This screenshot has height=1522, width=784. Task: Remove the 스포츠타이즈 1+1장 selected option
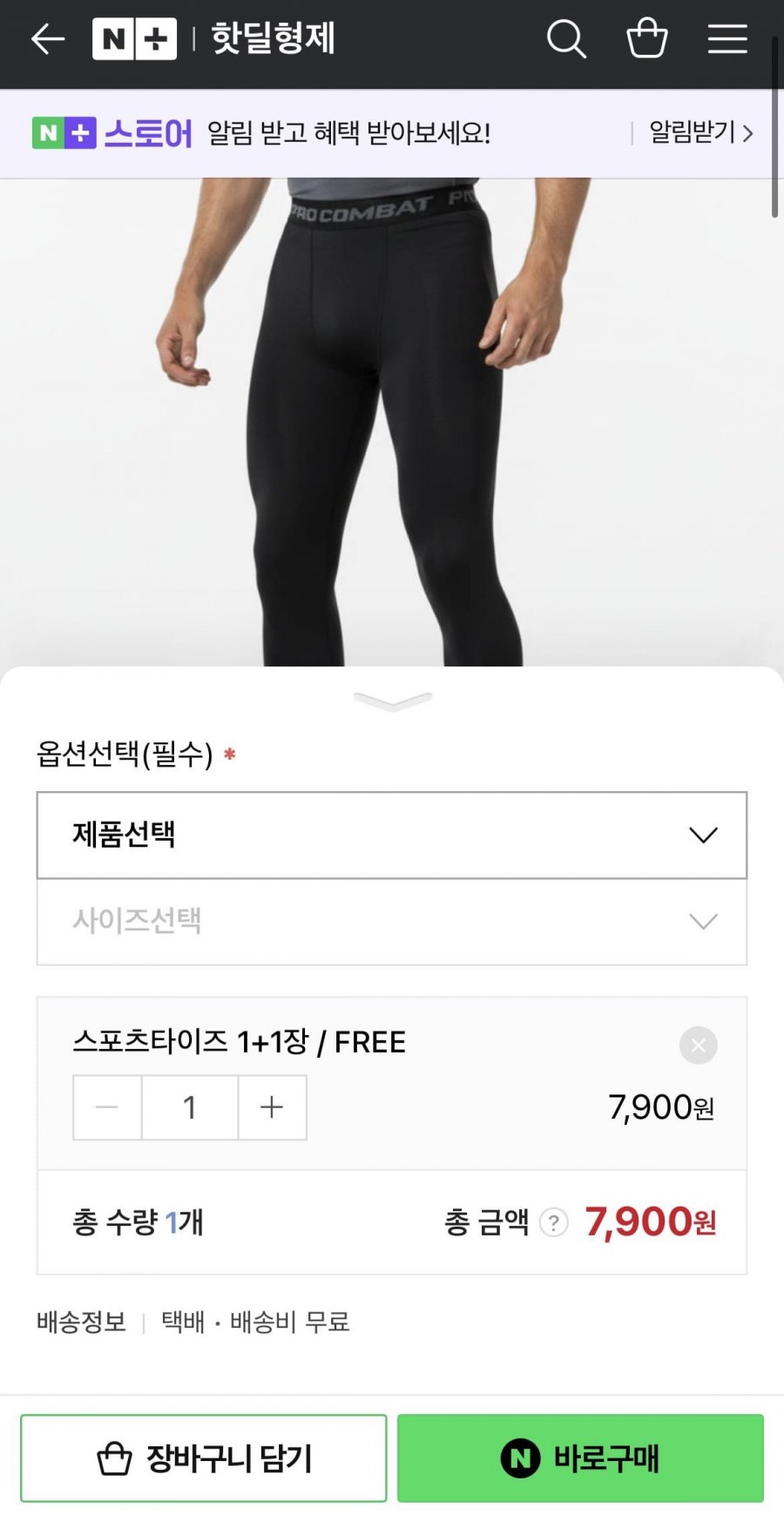[x=698, y=1045]
